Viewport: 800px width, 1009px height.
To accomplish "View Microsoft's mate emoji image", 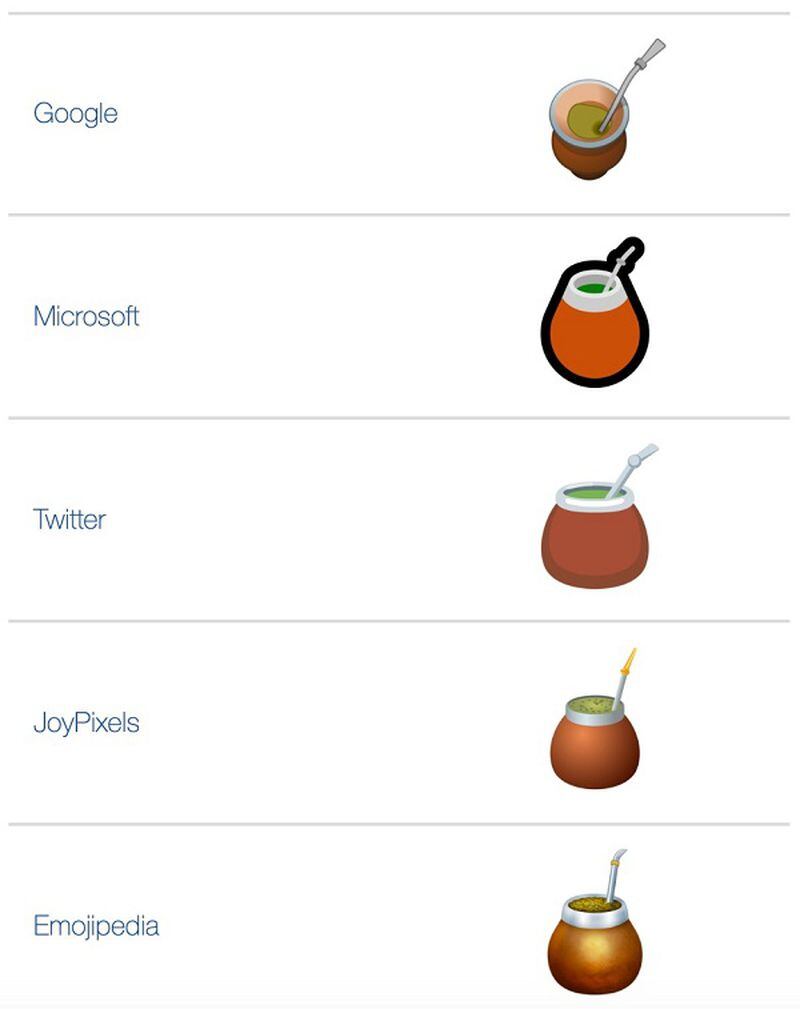I will [595, 318].
